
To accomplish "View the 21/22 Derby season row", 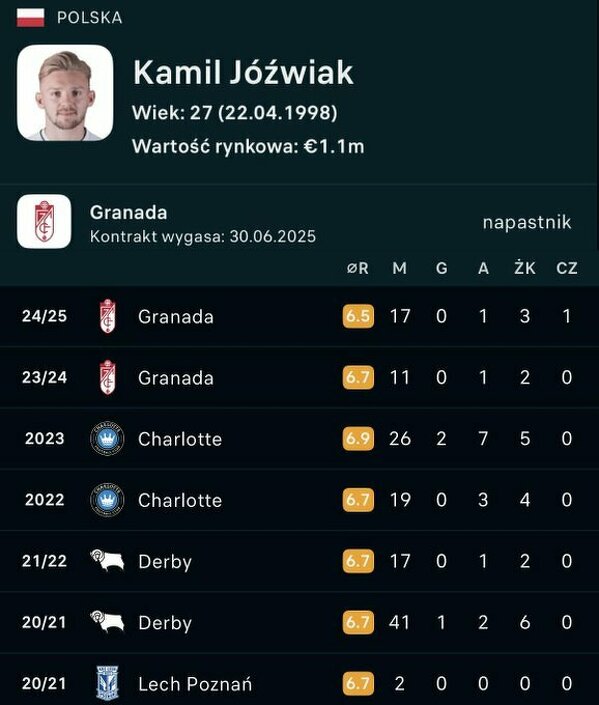I will 300,561.
